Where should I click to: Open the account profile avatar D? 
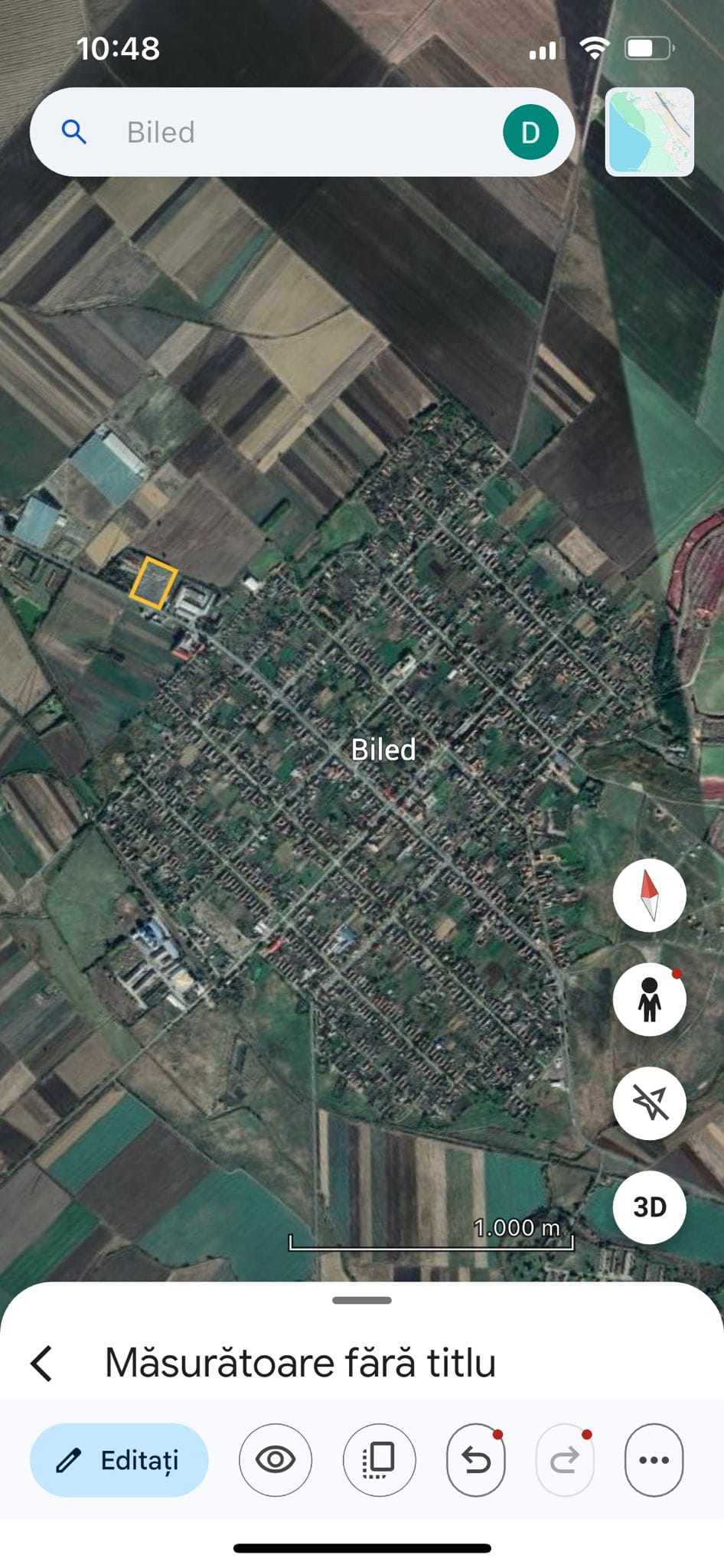click(x=530, y=132)
